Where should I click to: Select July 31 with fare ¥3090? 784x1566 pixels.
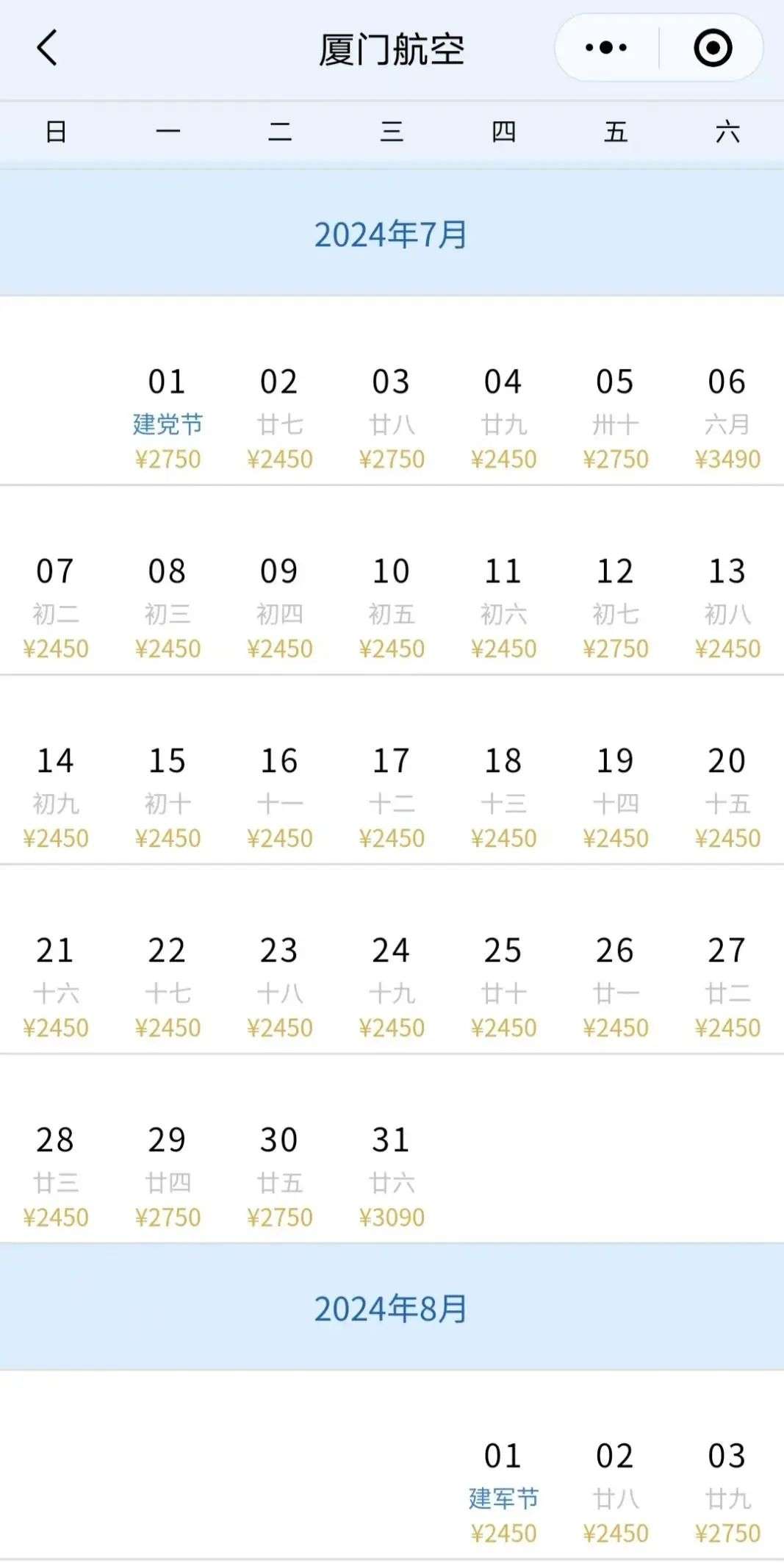tap(391, 1176)
